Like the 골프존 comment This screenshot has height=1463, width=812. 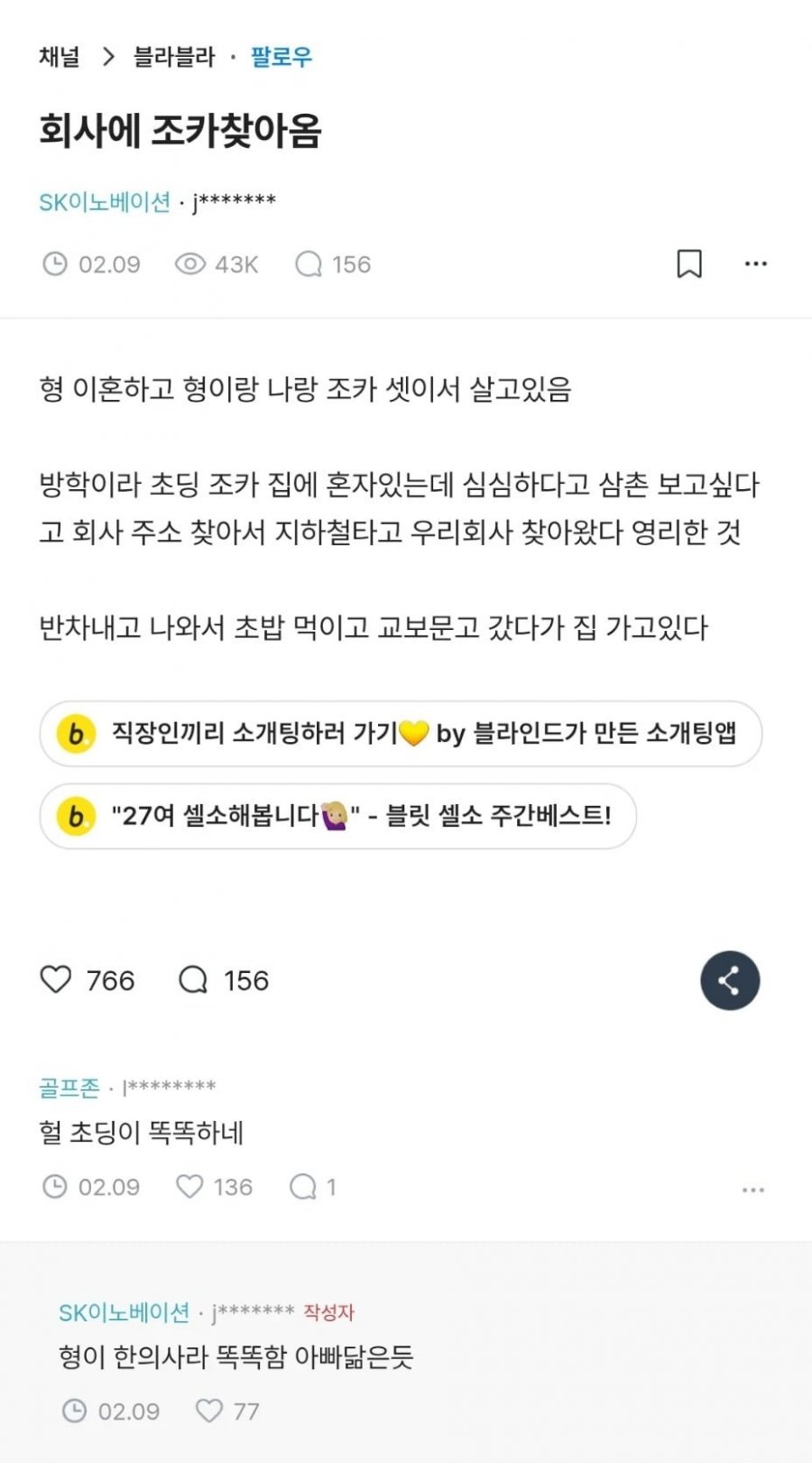[x=189, y=1186]
